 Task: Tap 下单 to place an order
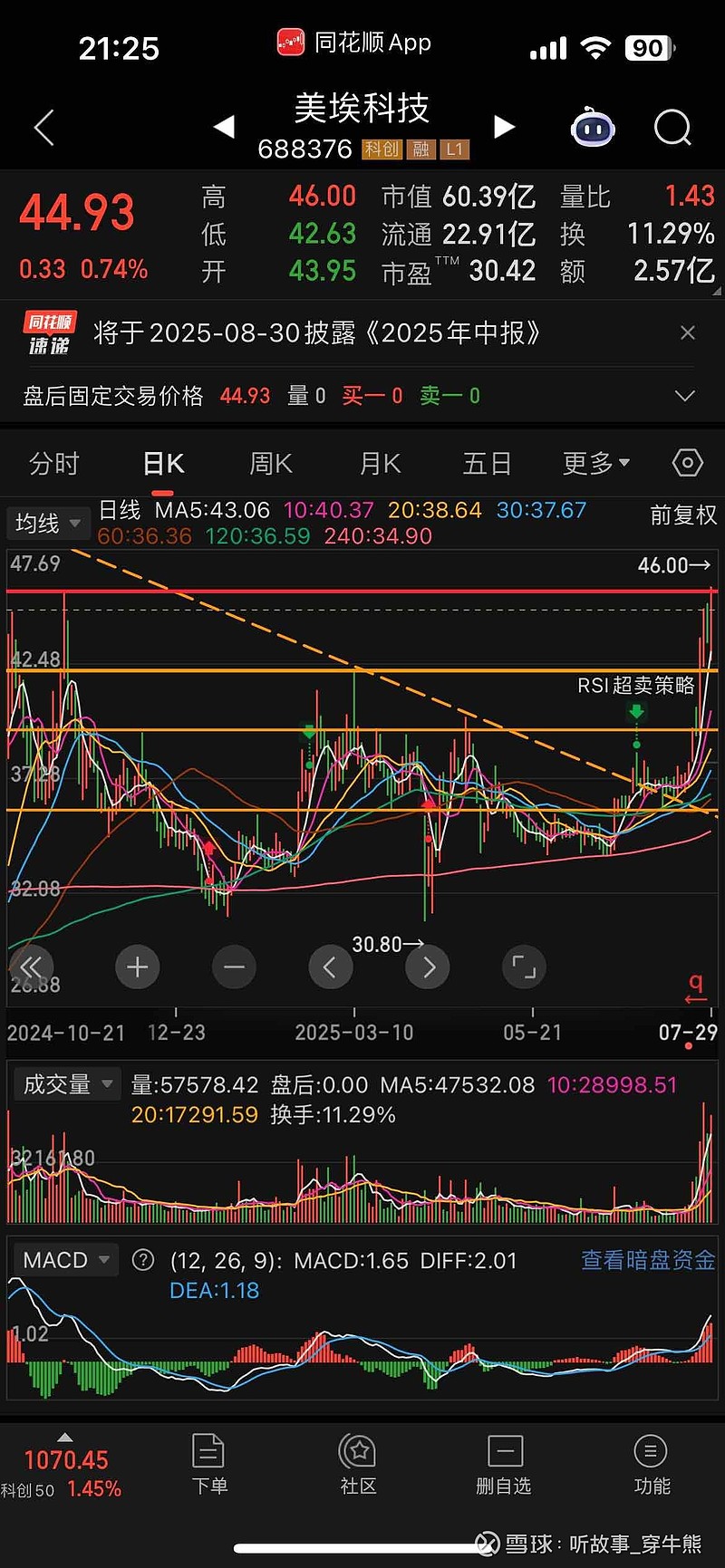(x=209, y=1465)
